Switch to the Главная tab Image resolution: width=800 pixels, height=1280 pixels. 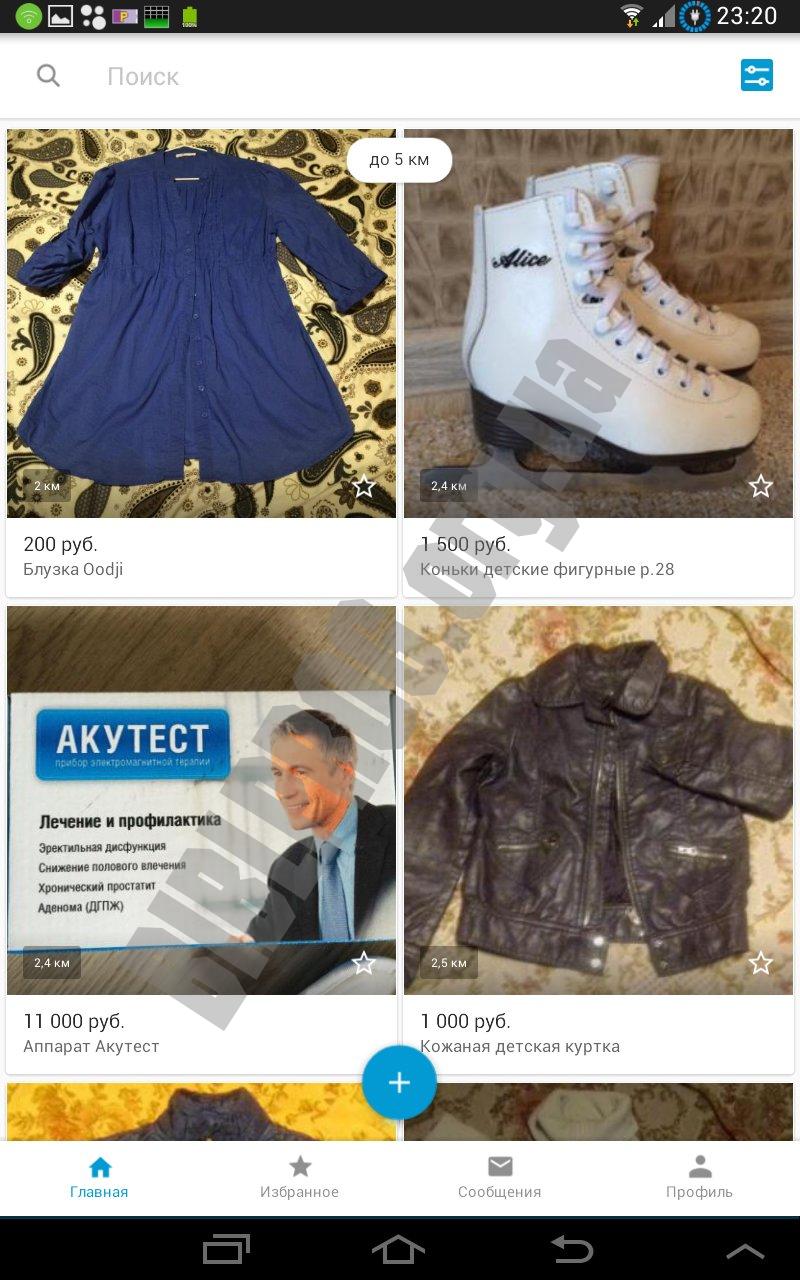pos(99,1177)
